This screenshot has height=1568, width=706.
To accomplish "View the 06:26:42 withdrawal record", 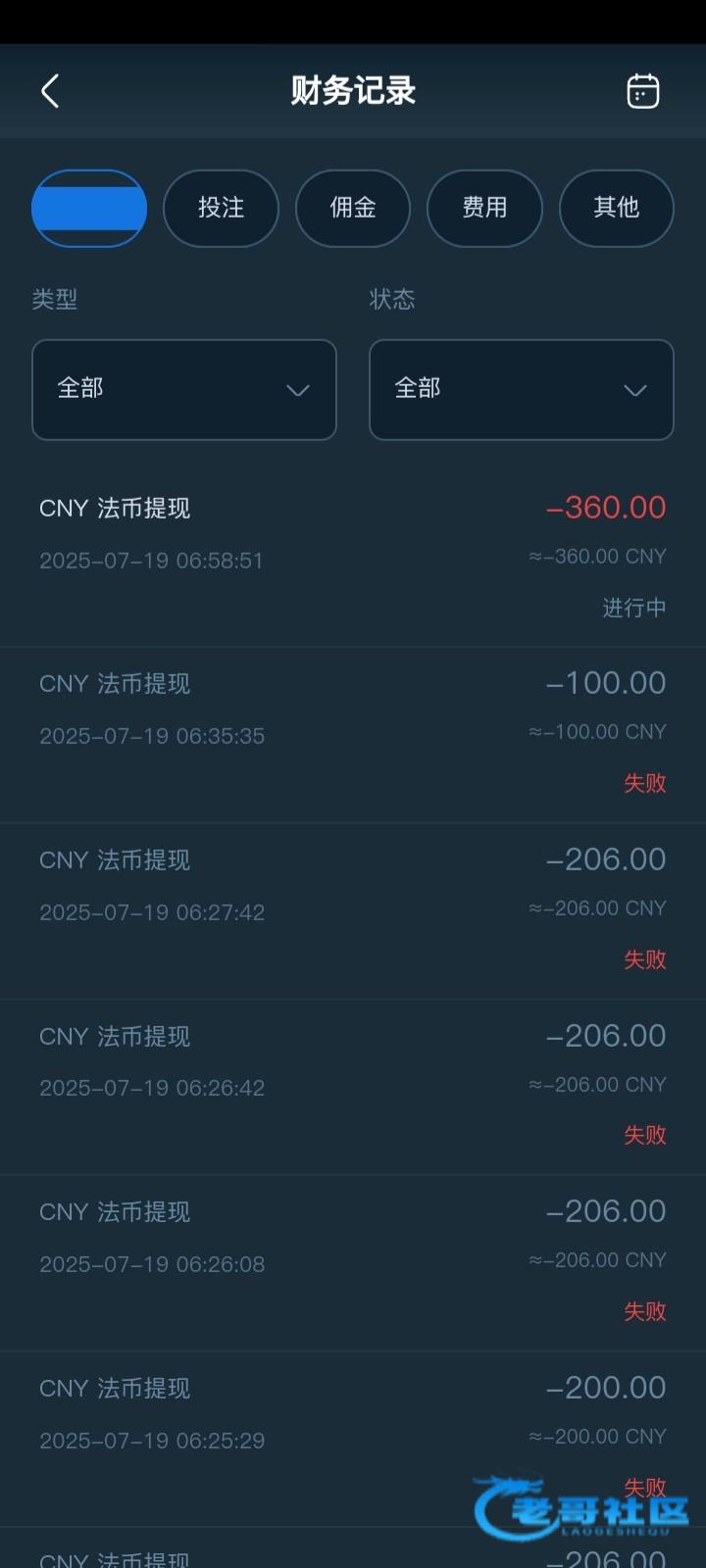I will tap(353, 1086).
